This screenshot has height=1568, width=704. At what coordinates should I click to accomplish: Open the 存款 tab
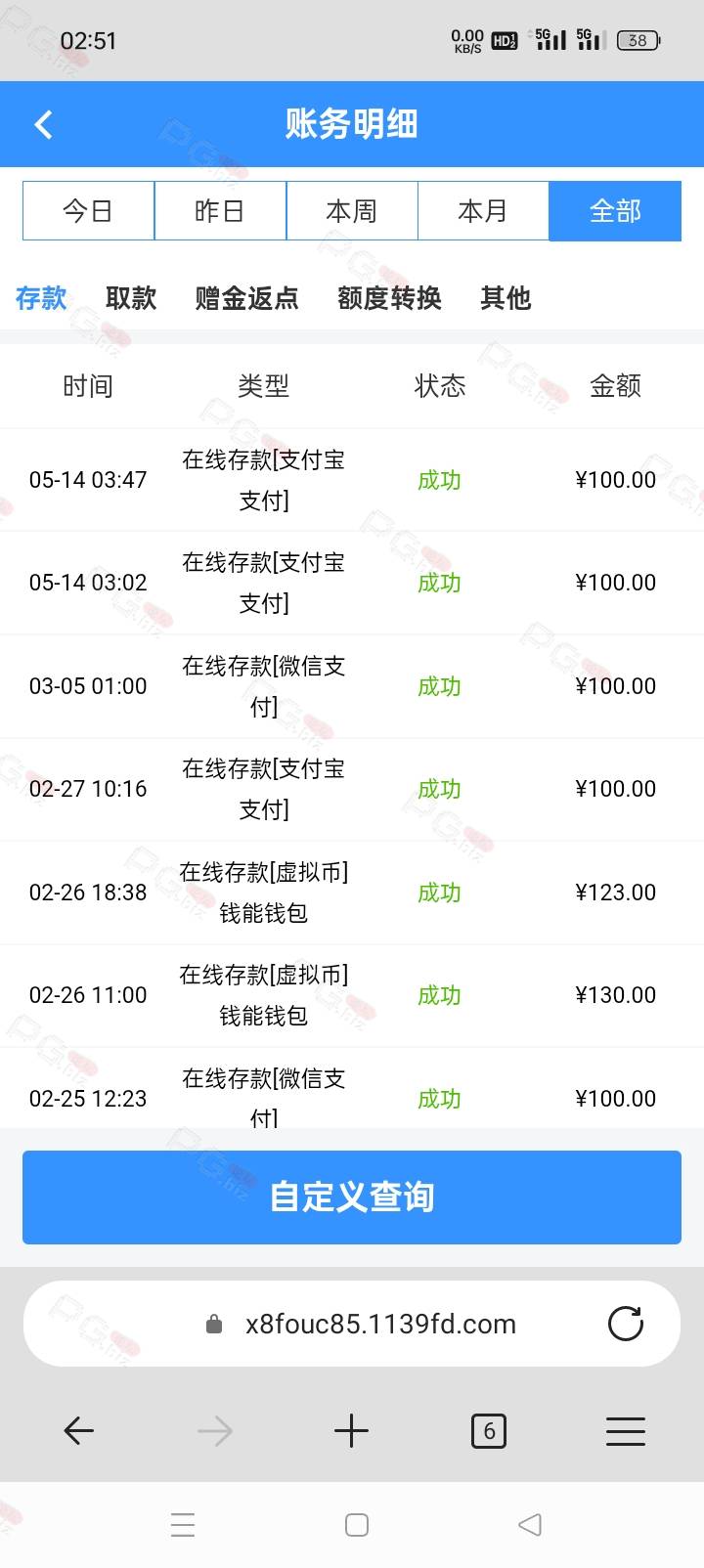tap(41, 297)
